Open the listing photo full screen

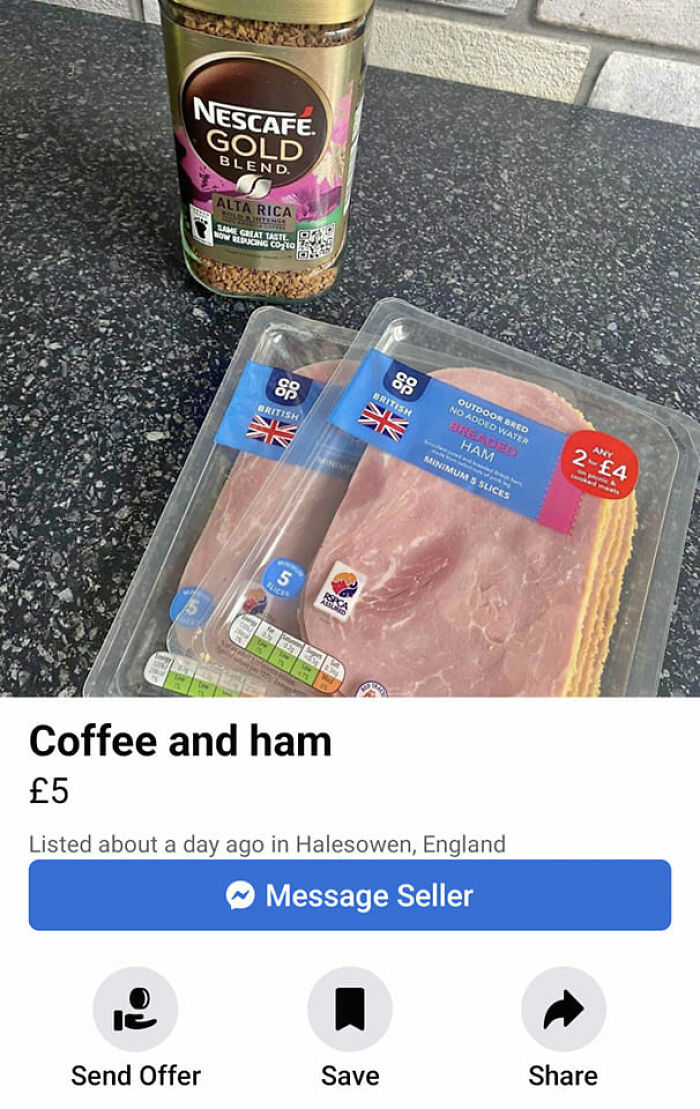point(350,350)
